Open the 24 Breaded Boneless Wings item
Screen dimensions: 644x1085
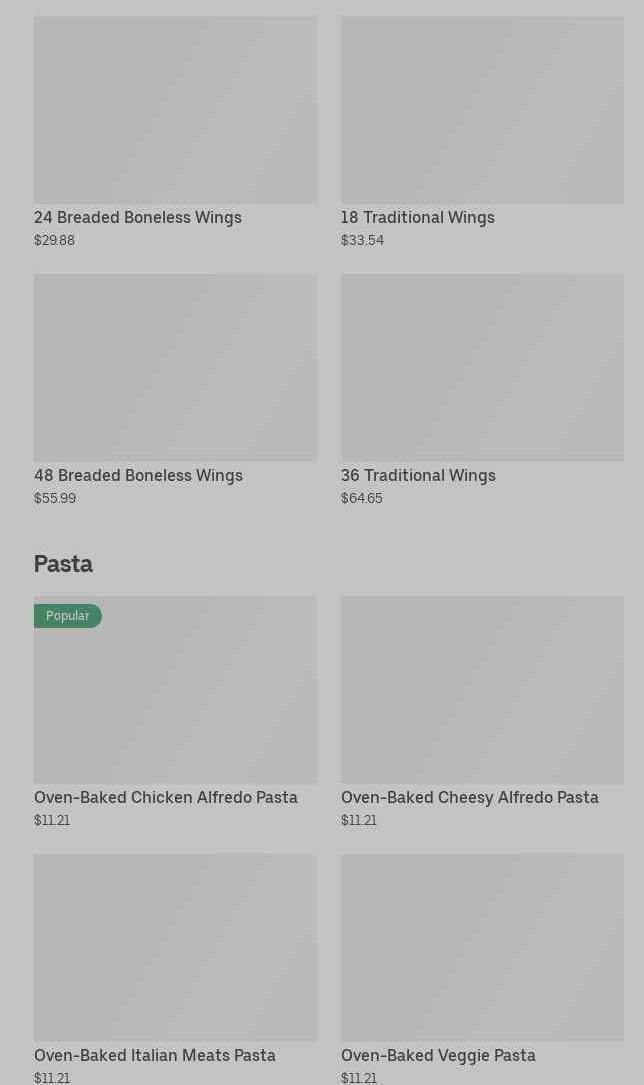tap(175, 110)
